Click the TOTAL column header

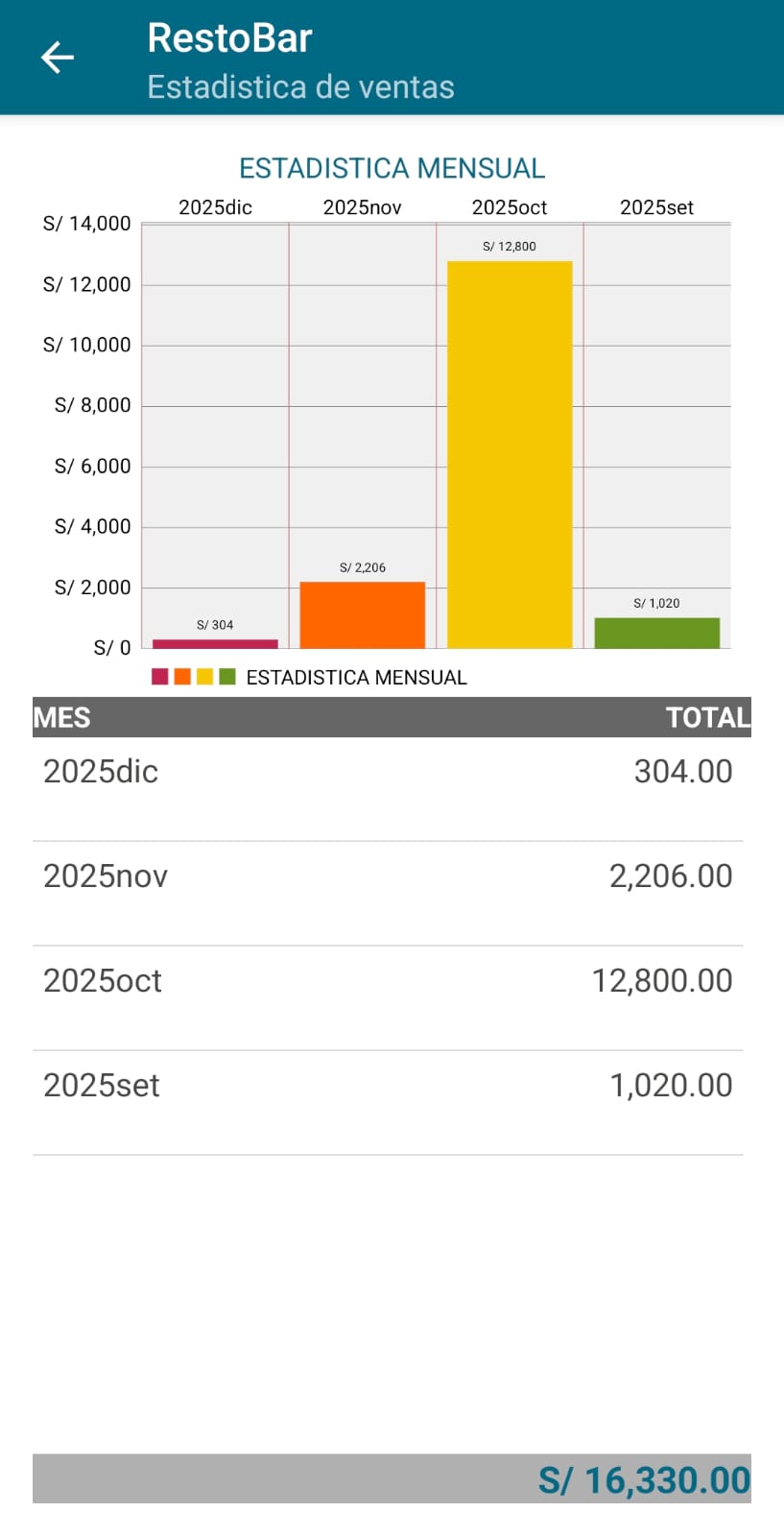(x=707, y=717)
